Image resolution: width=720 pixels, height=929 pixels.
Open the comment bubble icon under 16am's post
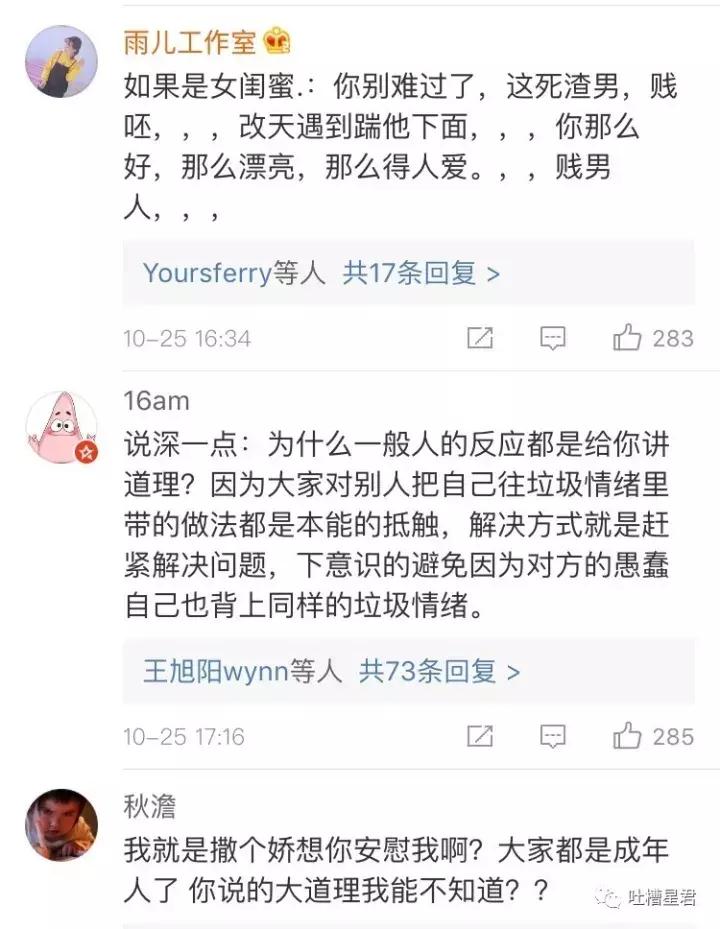point(553,736)
